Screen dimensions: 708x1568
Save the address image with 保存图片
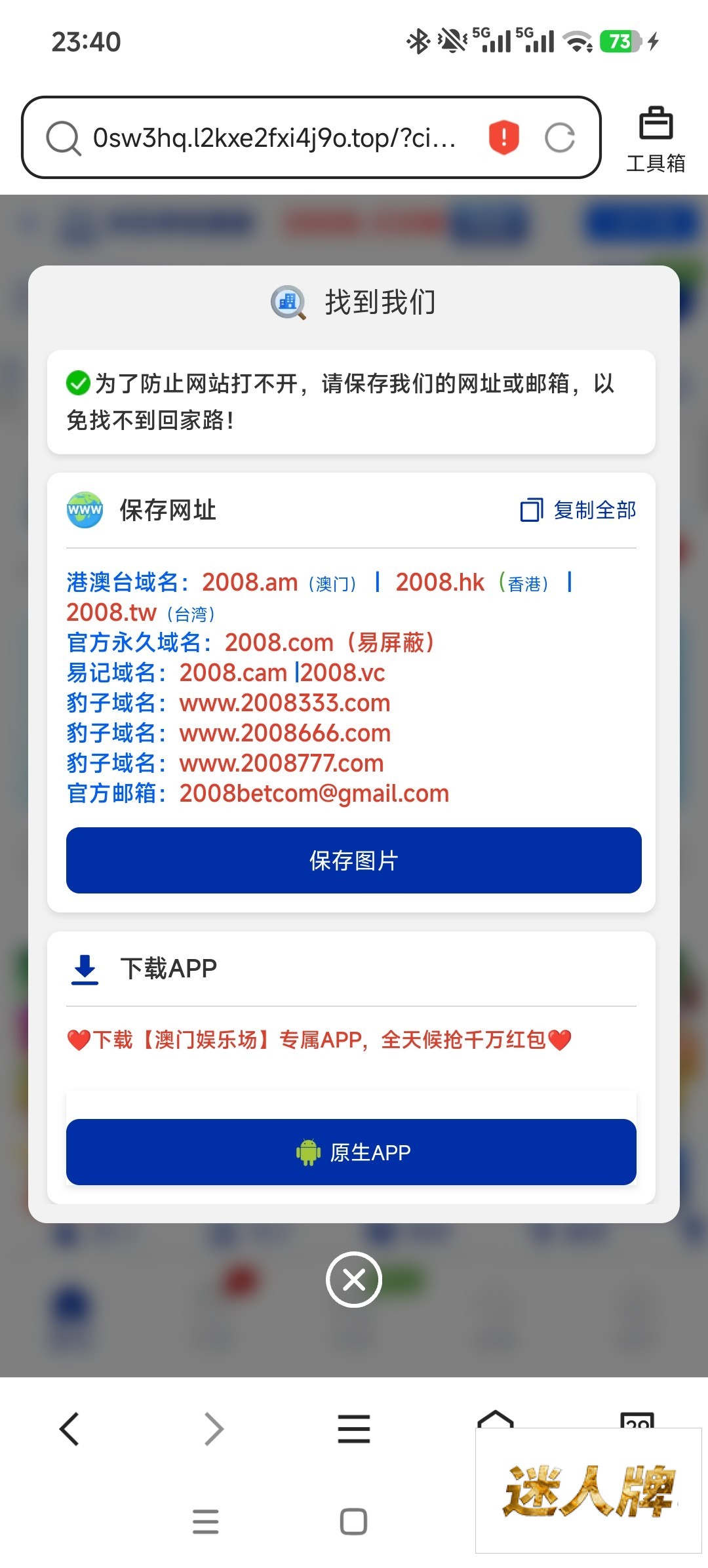pyautogui.click(x=354, y=860)
